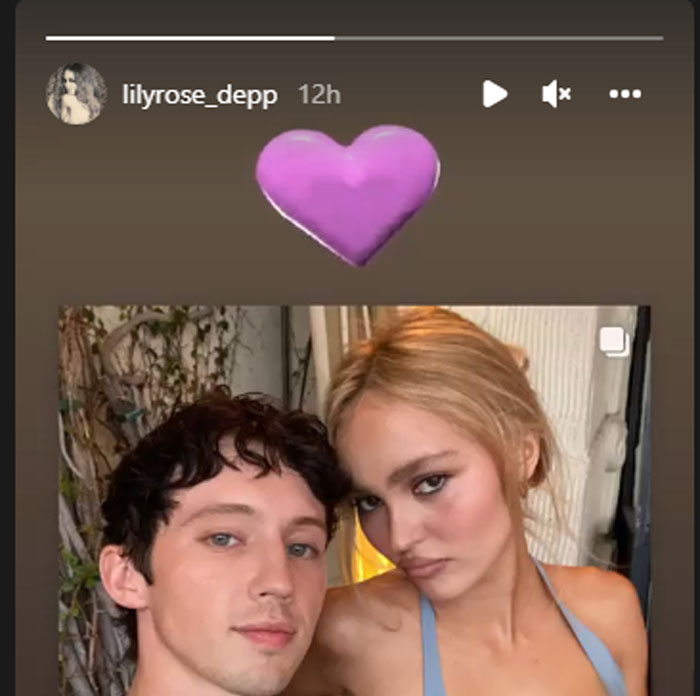Image resolution: width=700 pixels, height=696 pixels.
Task: Resume story with play button
Action: [494, 94]
